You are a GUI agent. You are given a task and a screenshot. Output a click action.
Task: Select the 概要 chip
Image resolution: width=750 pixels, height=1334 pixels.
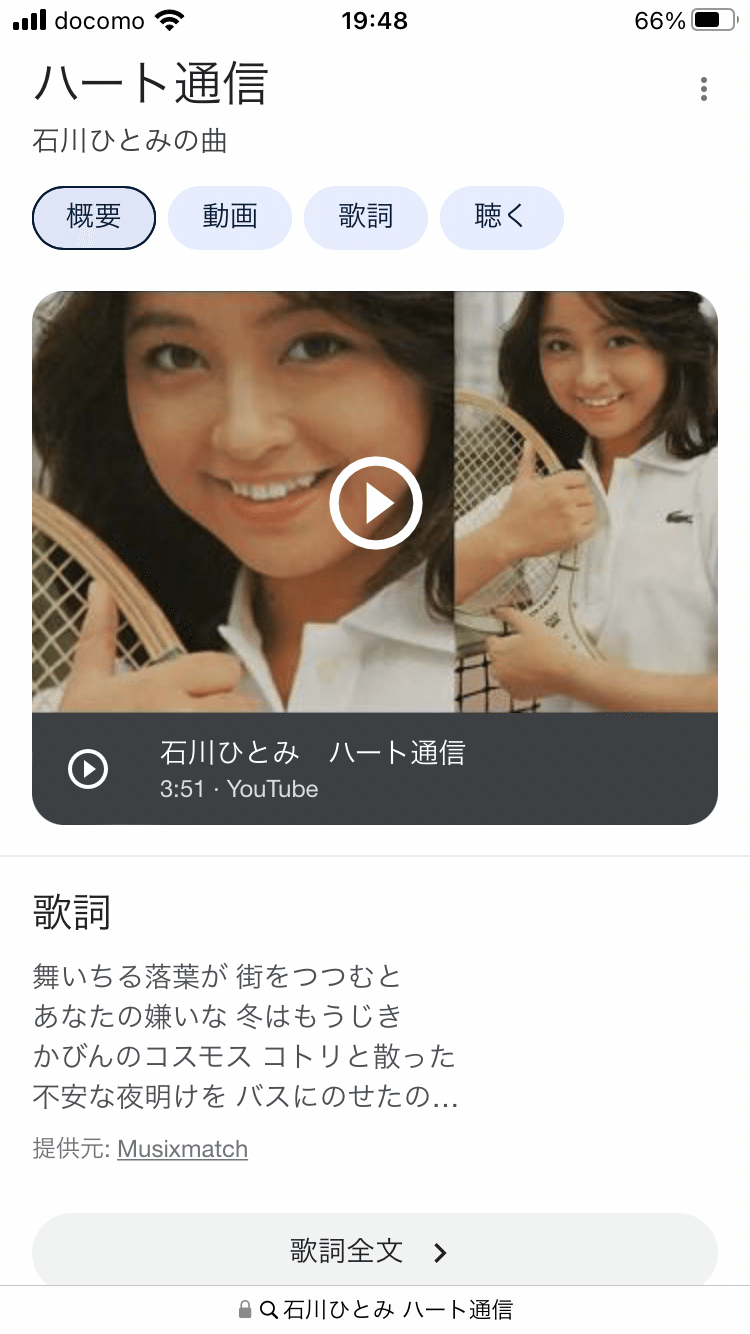pyautogui.click(x=94, y=217)
